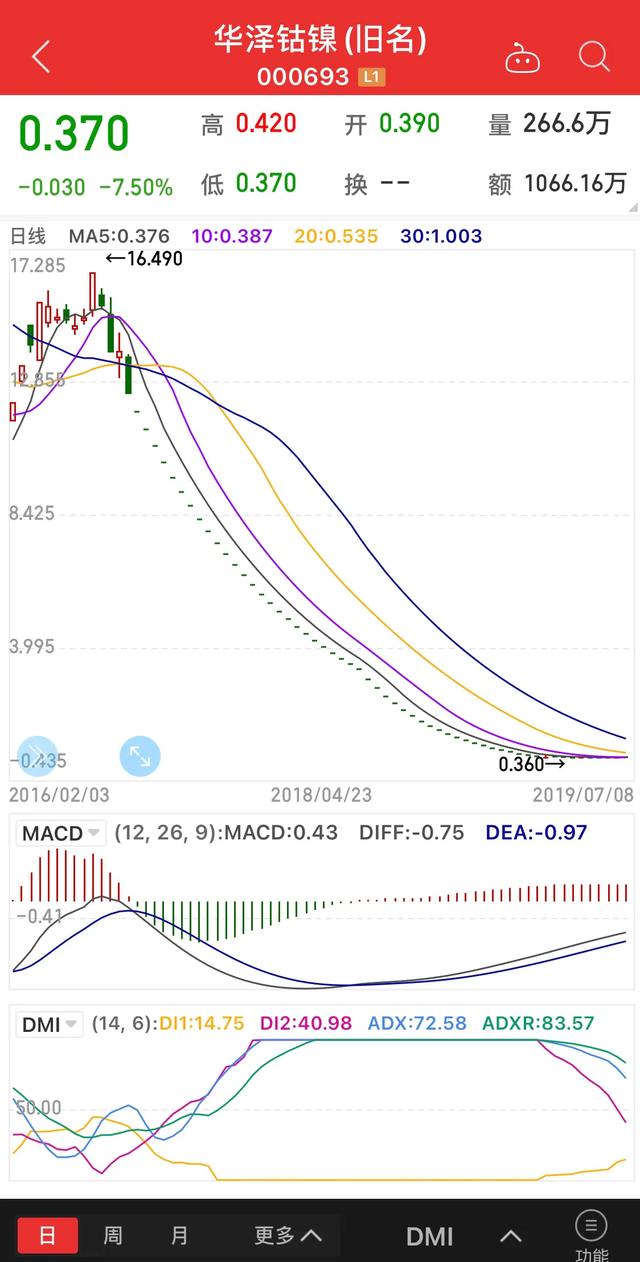Select the 日 daily chart tab
Image resolution: width=640 pixels, height=1262 pixels.
pos(47,1235)
